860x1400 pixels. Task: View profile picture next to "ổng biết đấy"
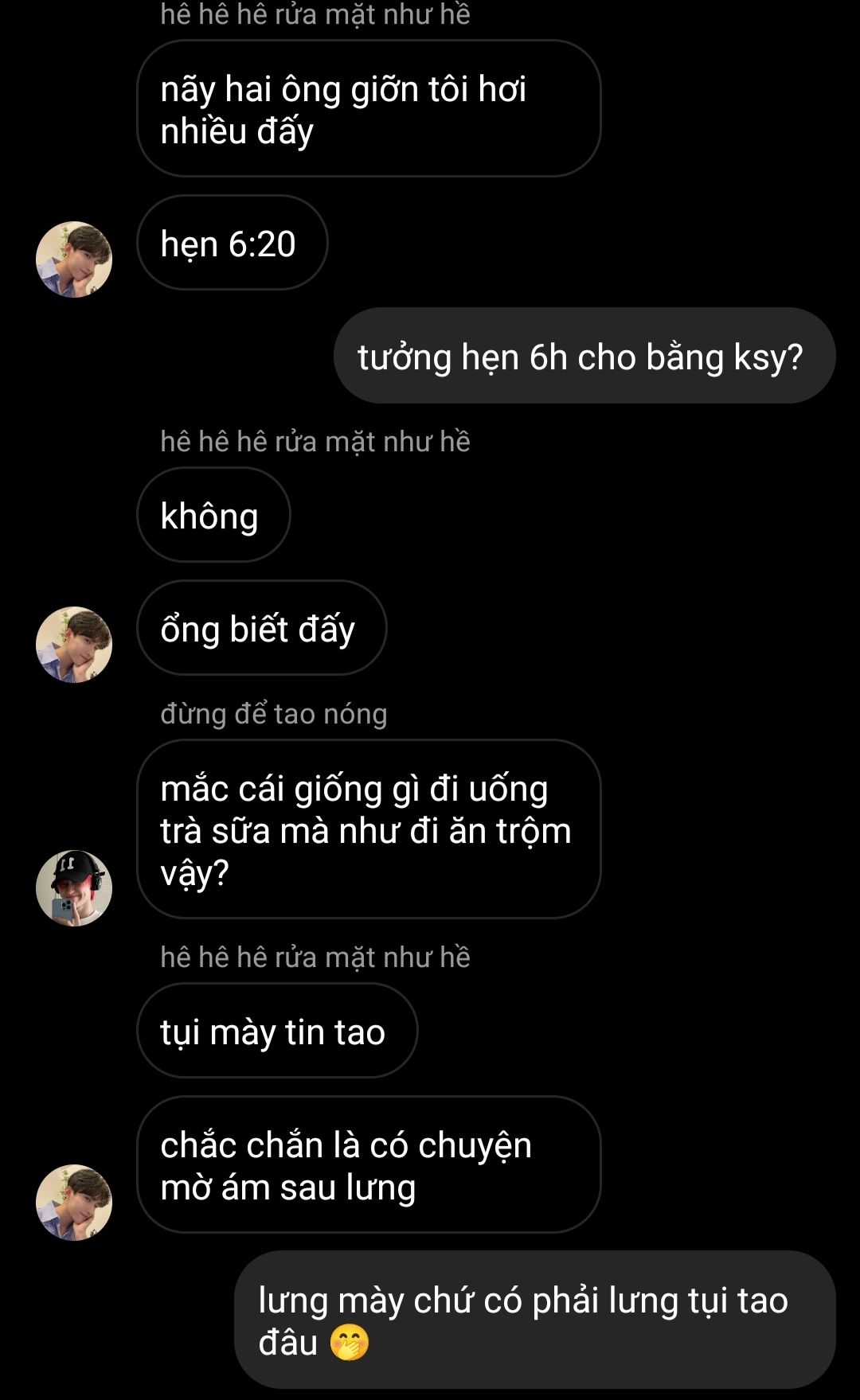[x=74, y=645]
